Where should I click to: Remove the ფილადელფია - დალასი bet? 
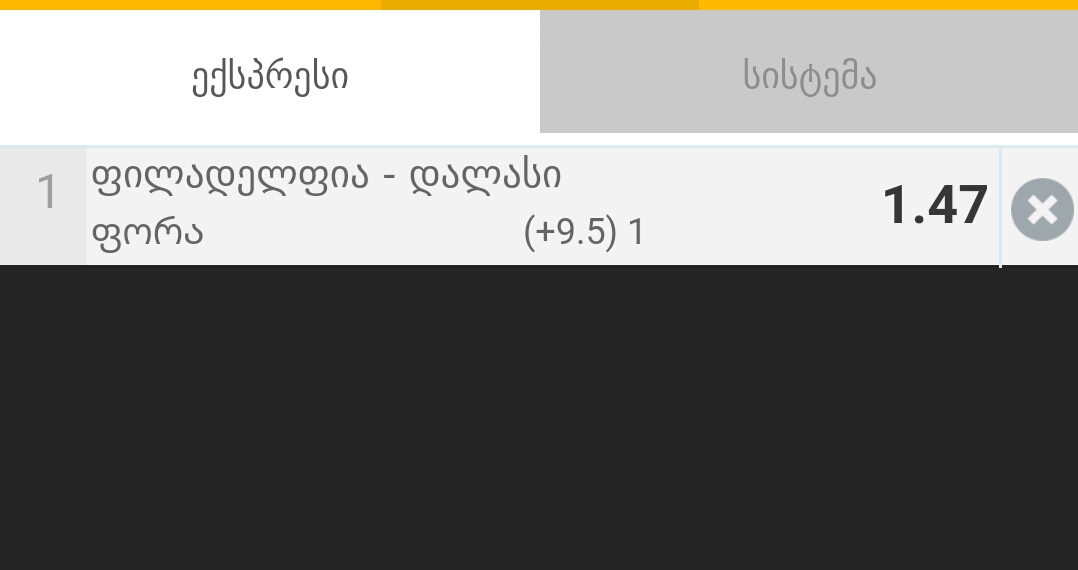pyautogui.click(x=1041, y=209)
